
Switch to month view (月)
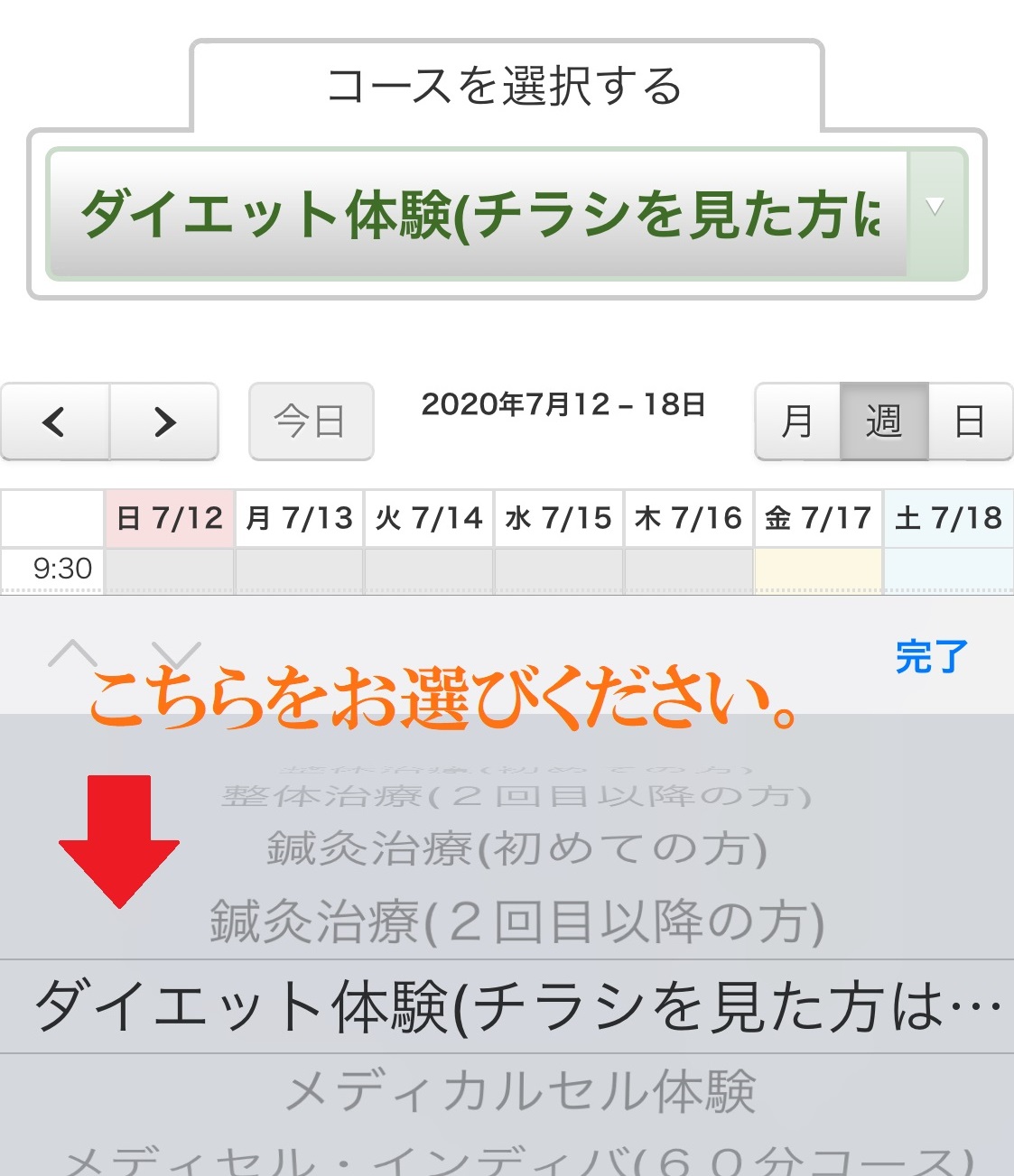point(797,421)
